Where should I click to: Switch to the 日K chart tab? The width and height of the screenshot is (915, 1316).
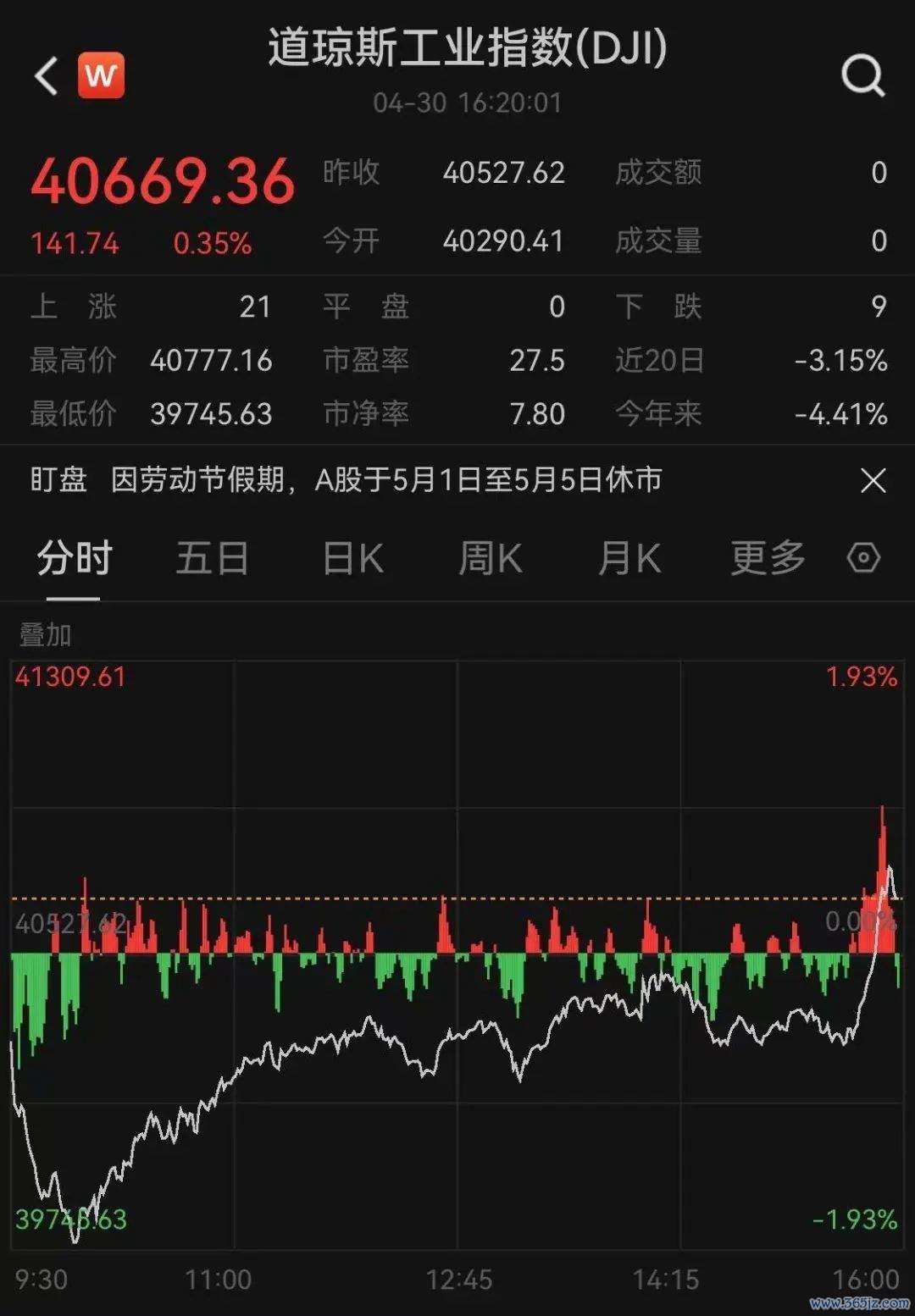click(x=352, y=559)
